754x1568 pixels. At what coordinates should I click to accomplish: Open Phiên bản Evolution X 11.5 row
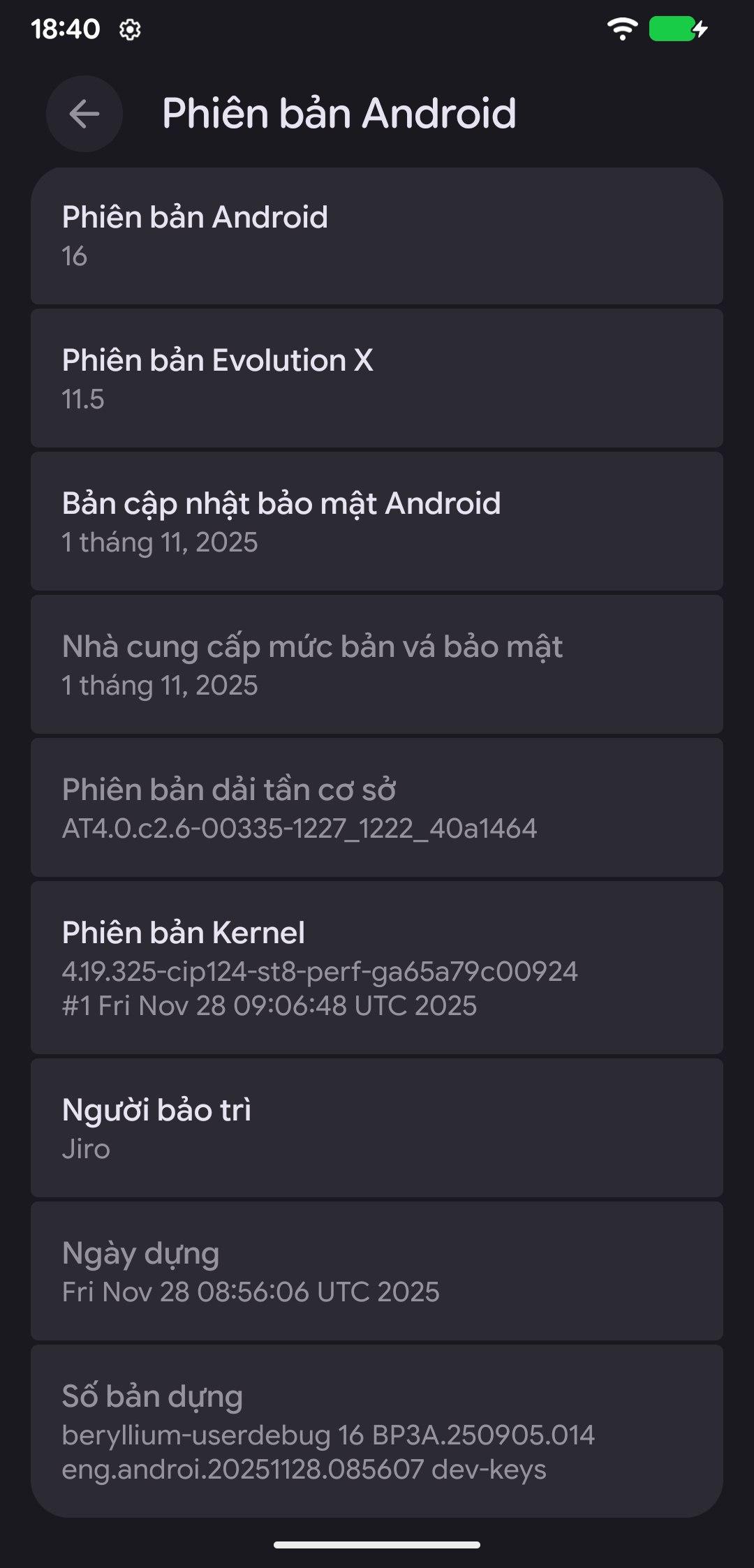point(377,379)
